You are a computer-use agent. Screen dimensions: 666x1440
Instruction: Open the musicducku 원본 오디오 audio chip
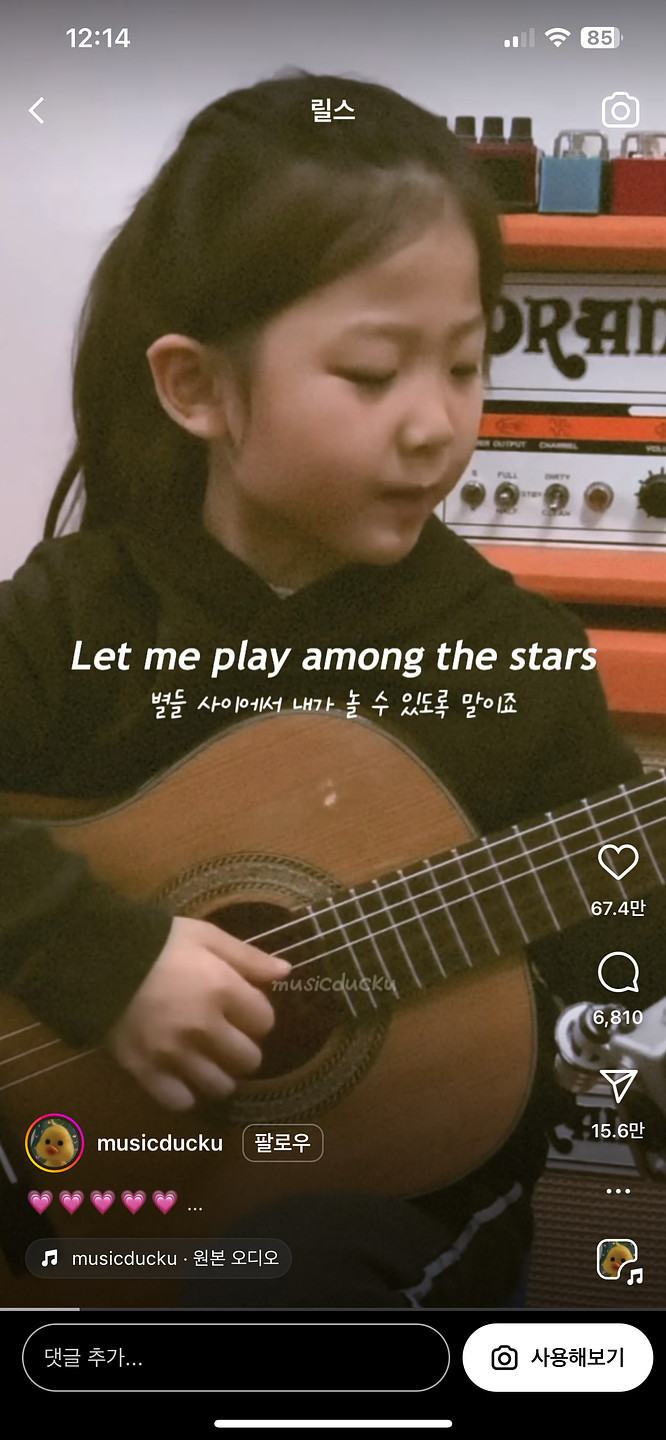[x=160, y=1258]
